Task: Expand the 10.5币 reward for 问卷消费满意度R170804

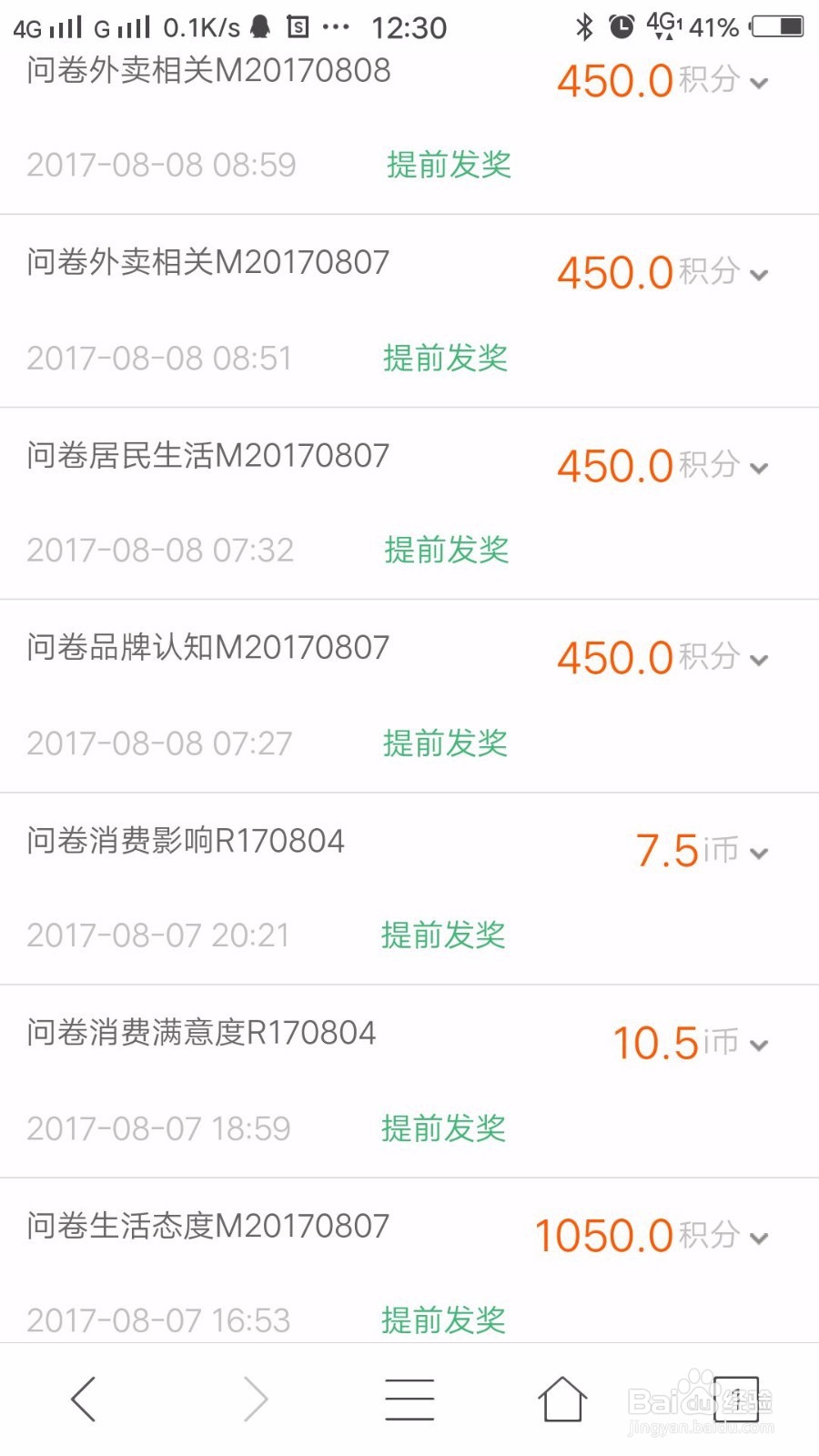Action: click(759, 1046)
